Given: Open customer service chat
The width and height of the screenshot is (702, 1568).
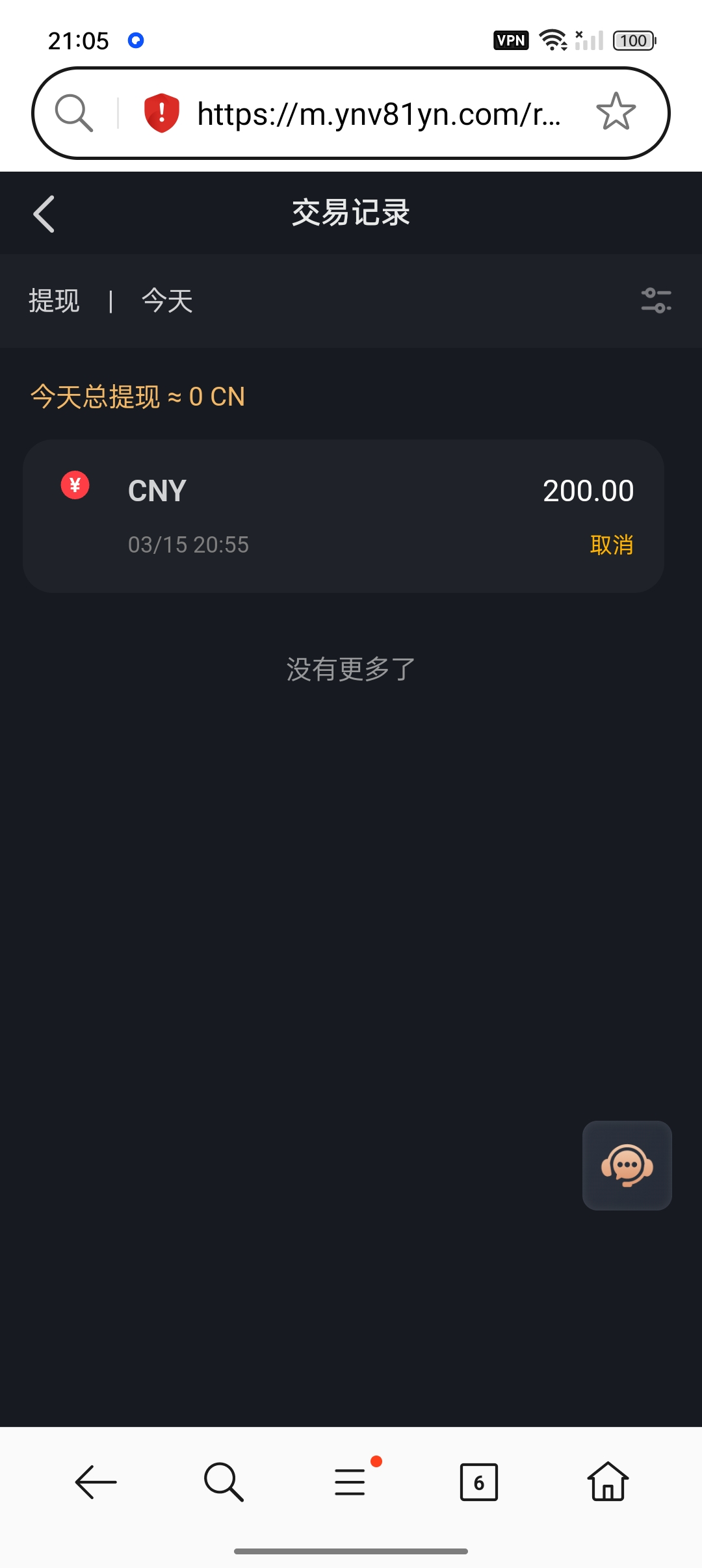Looking at the screenshot, I should (627, 1165).
